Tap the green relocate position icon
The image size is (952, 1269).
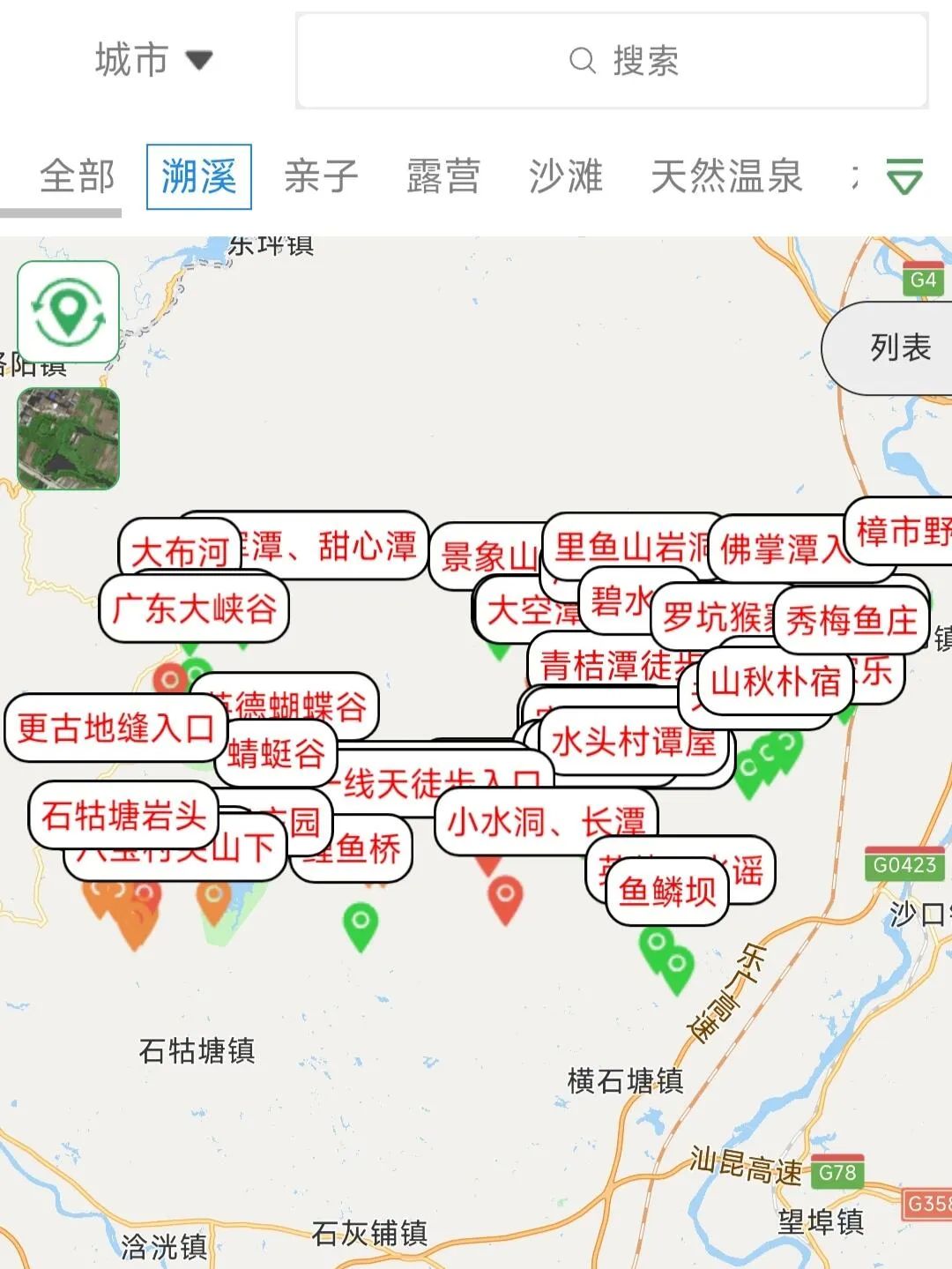pyautogui.click(x=68, y=311)
